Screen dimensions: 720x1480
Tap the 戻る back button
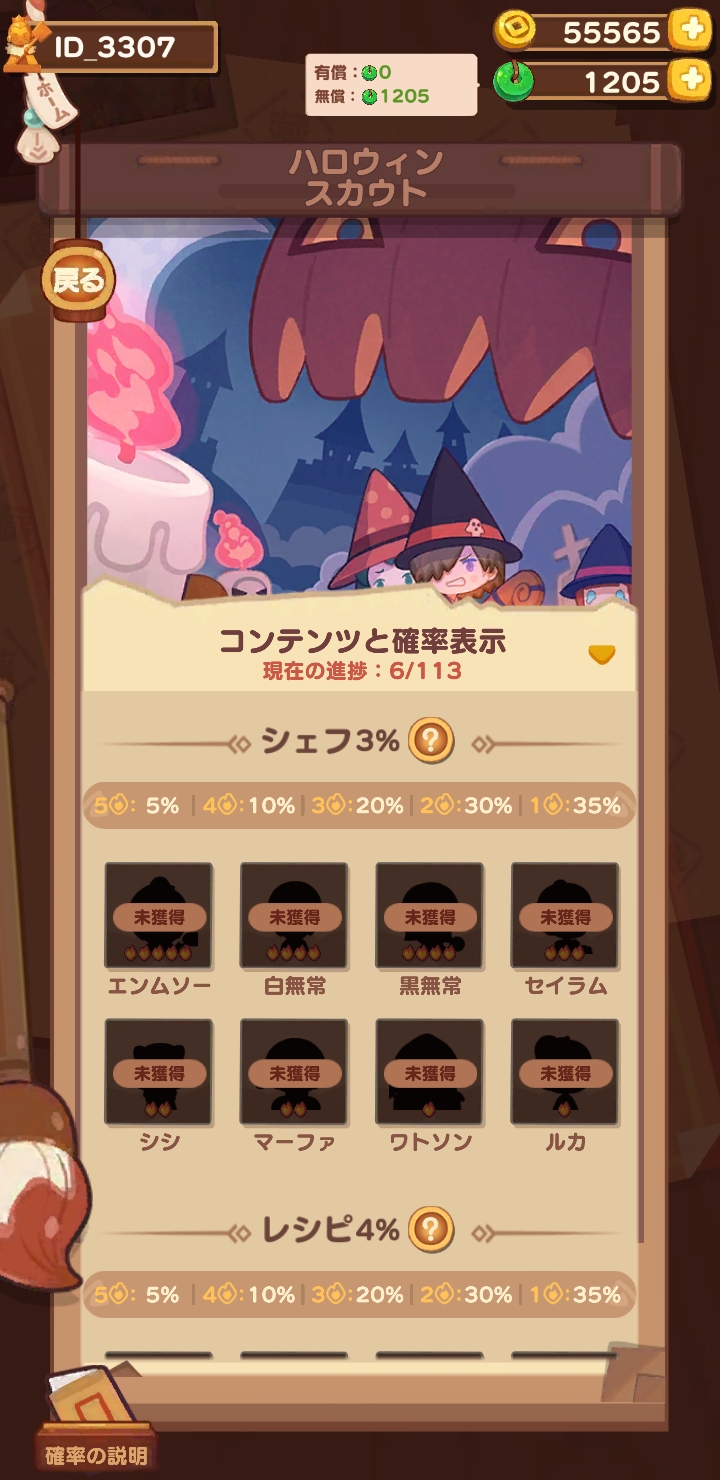tap(78, 281)
